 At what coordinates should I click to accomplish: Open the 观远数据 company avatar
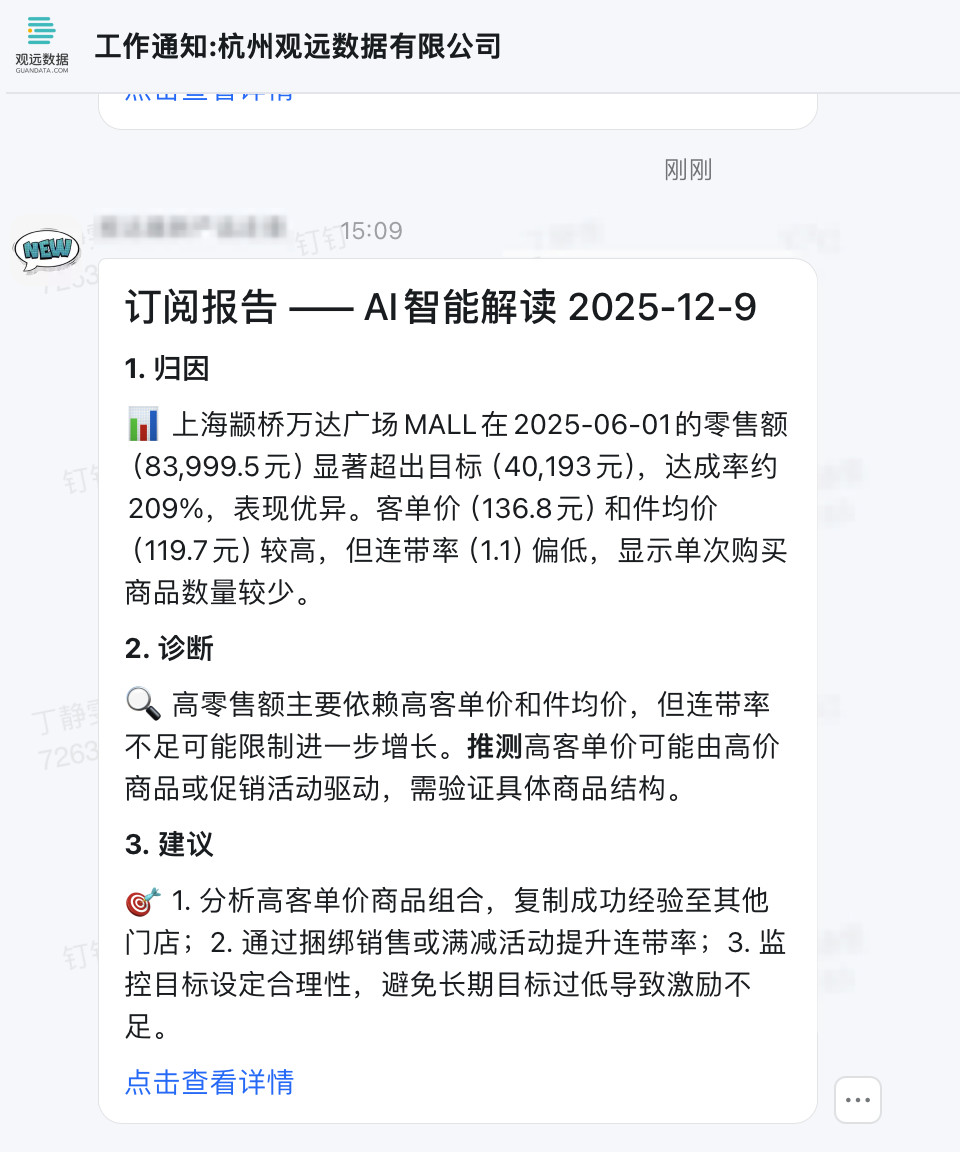point(42,45)
